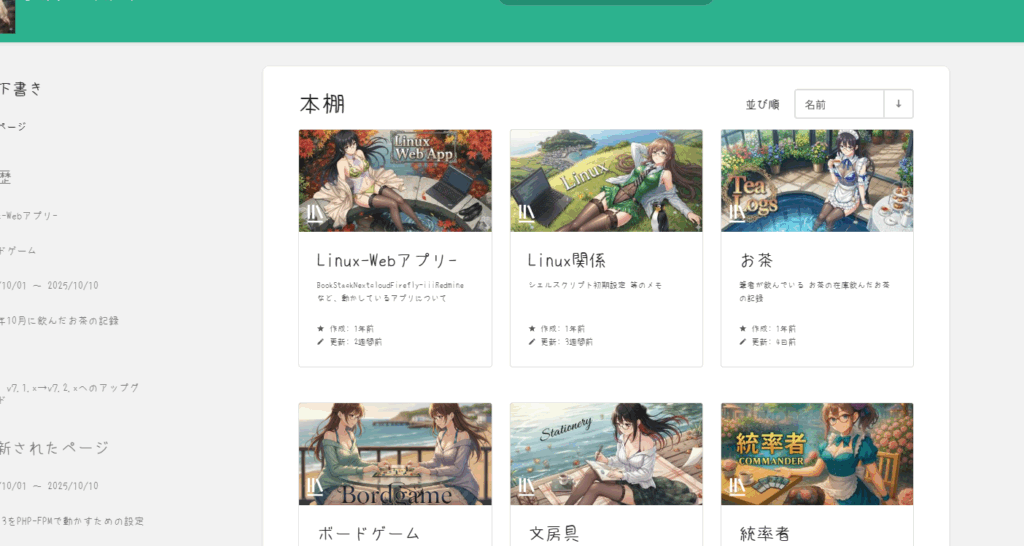Toggle the sort direction arrow
The height and width of the screenshot is (546, 1024).
(898, 104)
